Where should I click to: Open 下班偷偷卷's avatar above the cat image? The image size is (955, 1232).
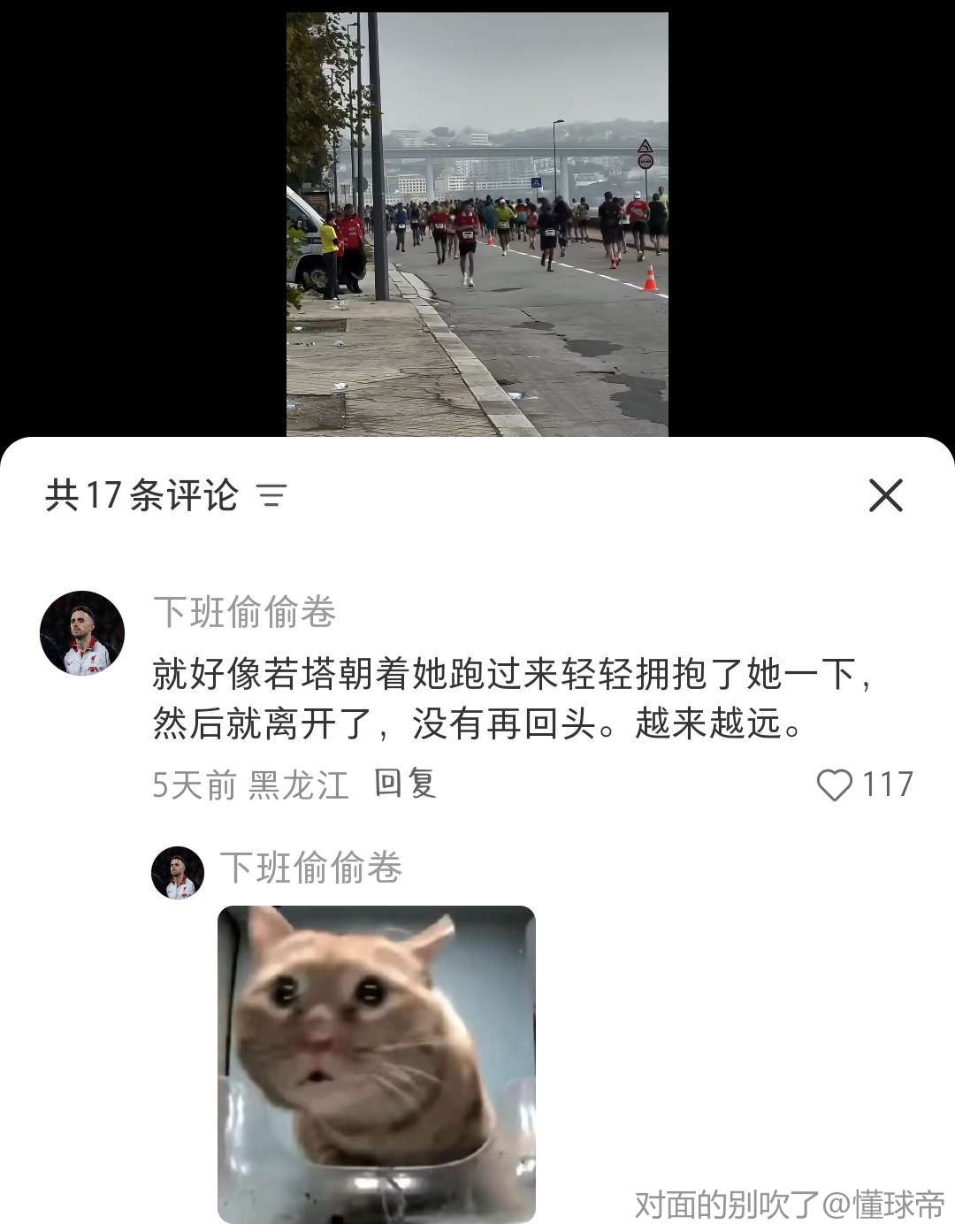(178, 872)
